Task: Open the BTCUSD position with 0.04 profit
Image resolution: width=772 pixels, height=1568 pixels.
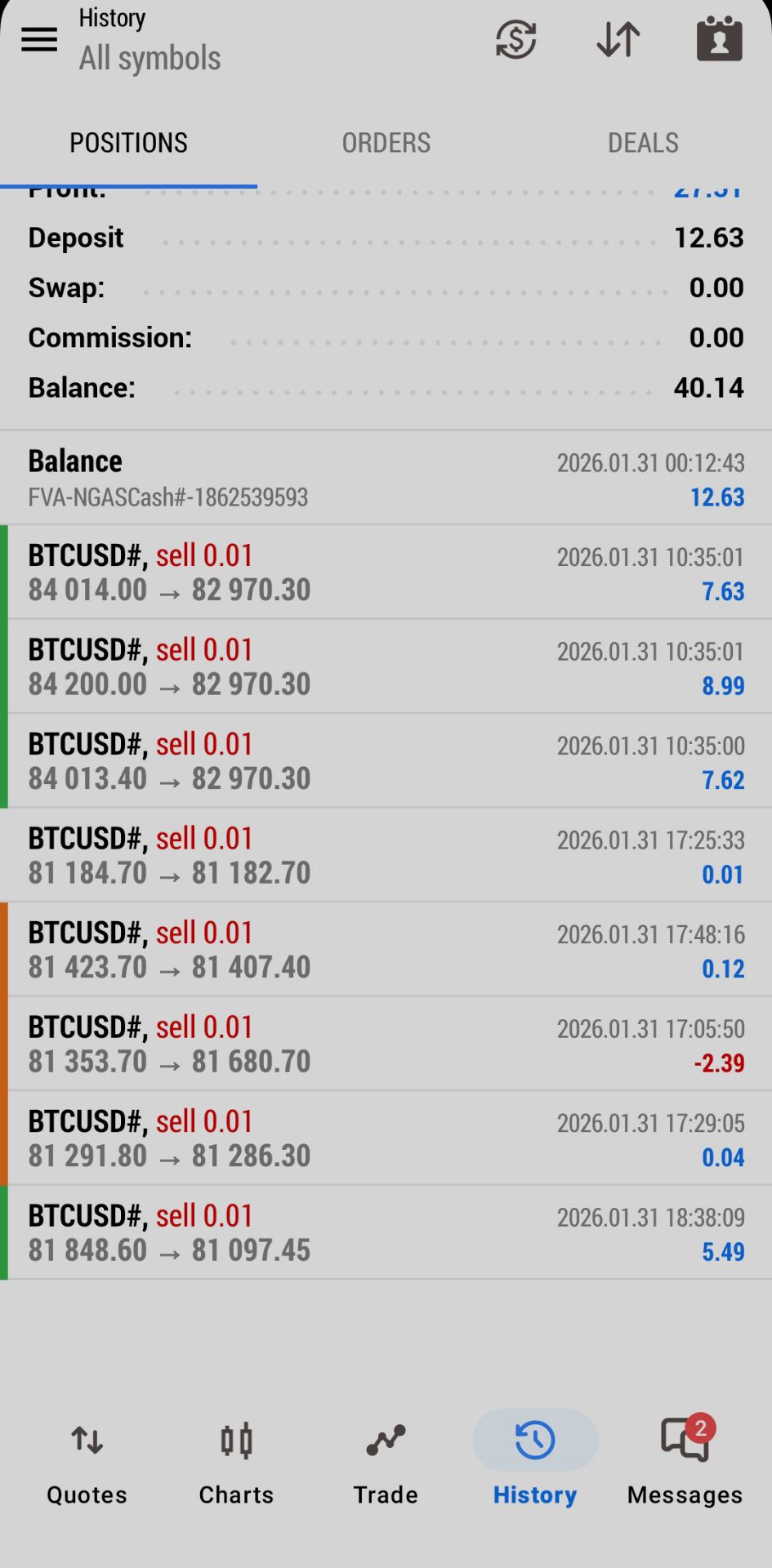Action: (x=386, y=1138)
